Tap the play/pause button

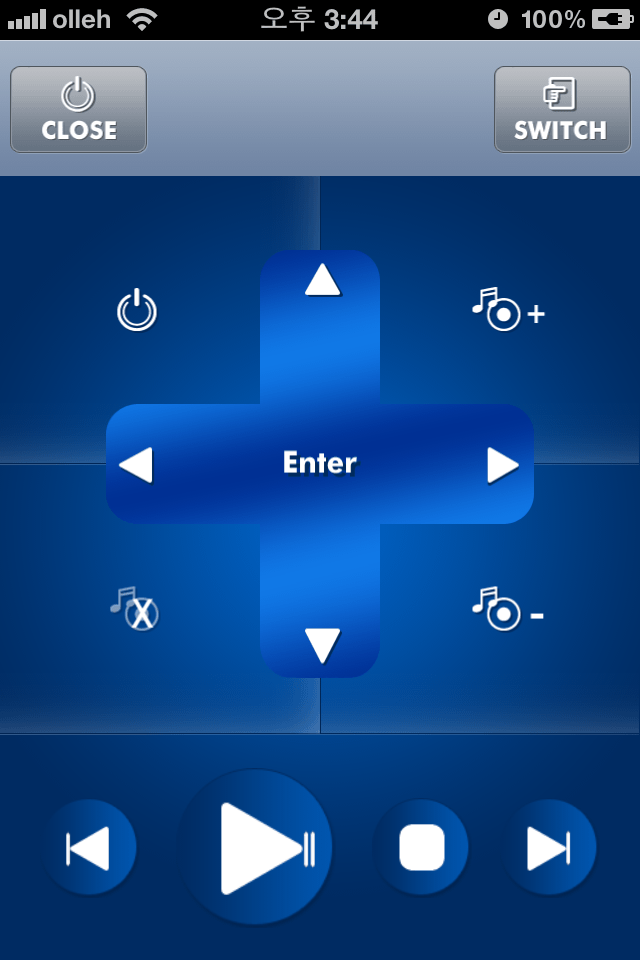(258, 849)
